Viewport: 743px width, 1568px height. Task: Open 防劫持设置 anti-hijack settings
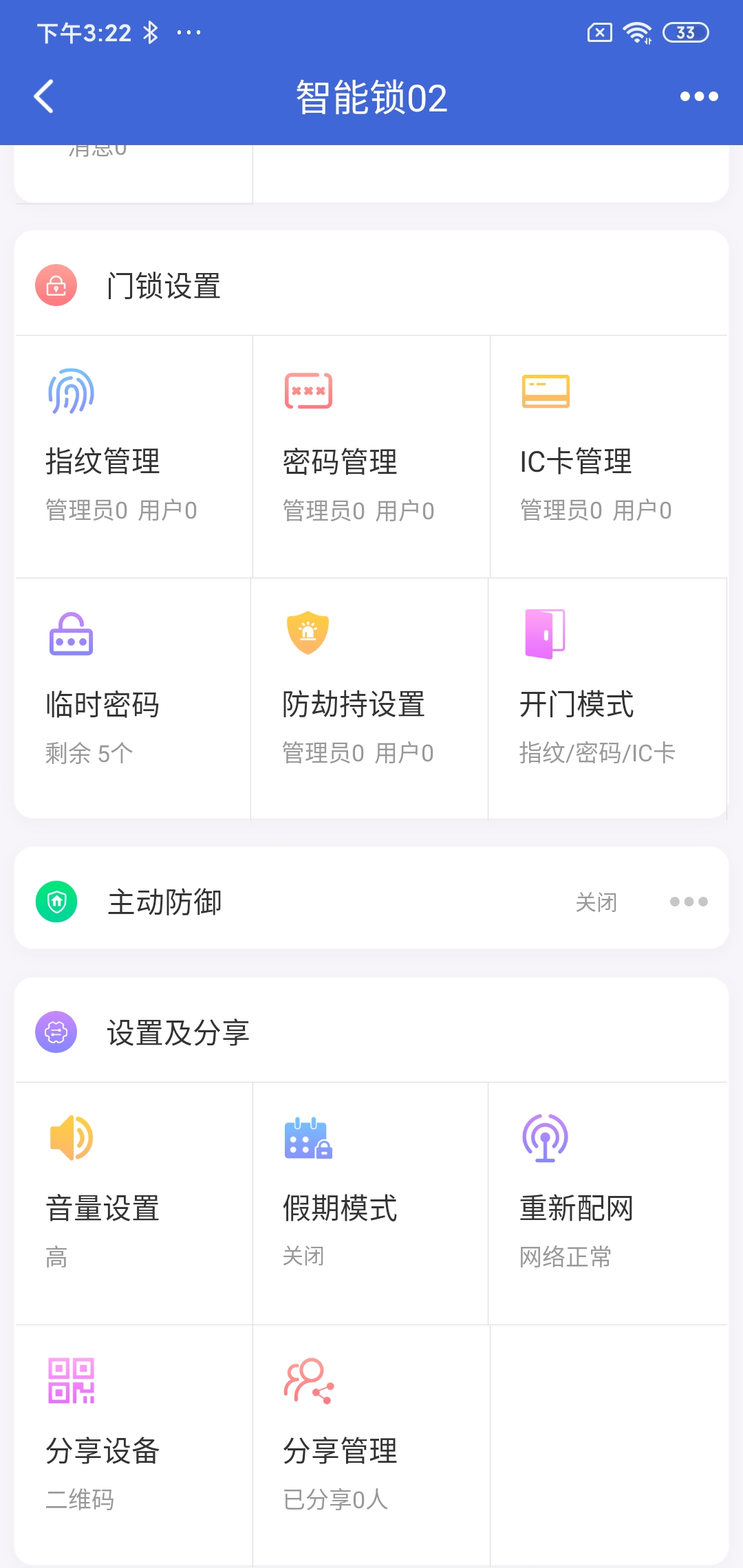pos(369,699)
